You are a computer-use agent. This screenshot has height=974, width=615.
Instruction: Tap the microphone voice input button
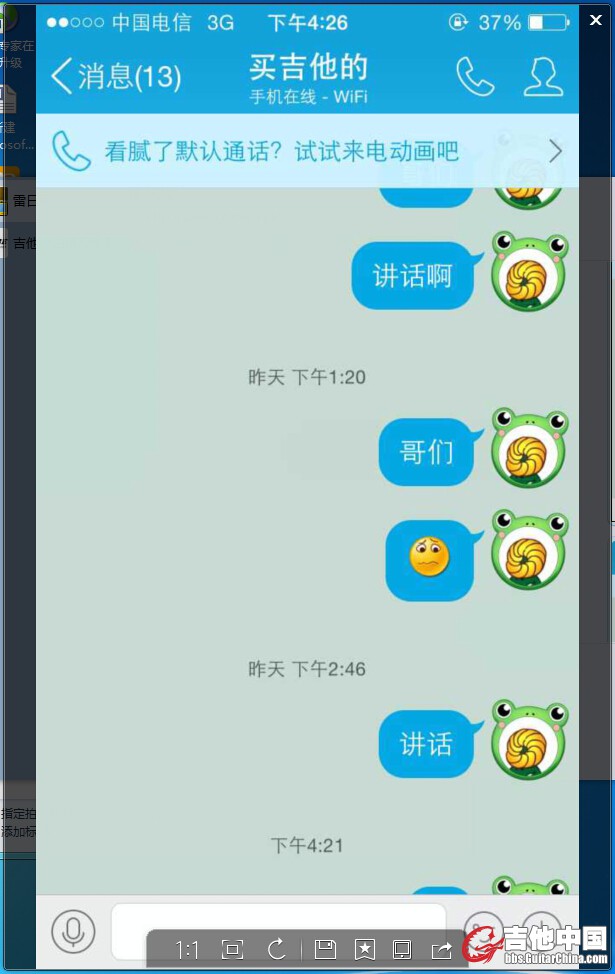[x=73, y=931]
